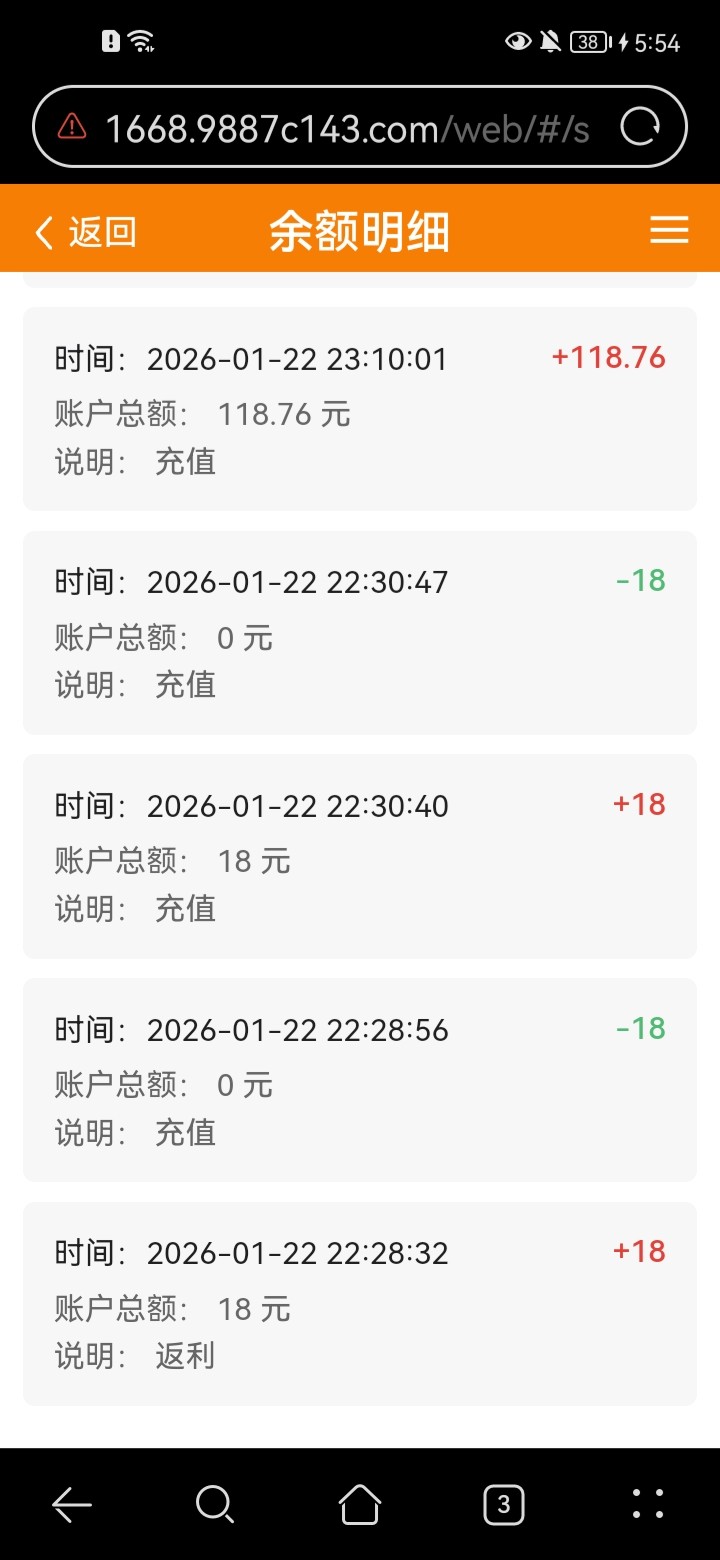720x1560 pixels.
Task: Reload the page from the address bar
Action: coord(640,127)
